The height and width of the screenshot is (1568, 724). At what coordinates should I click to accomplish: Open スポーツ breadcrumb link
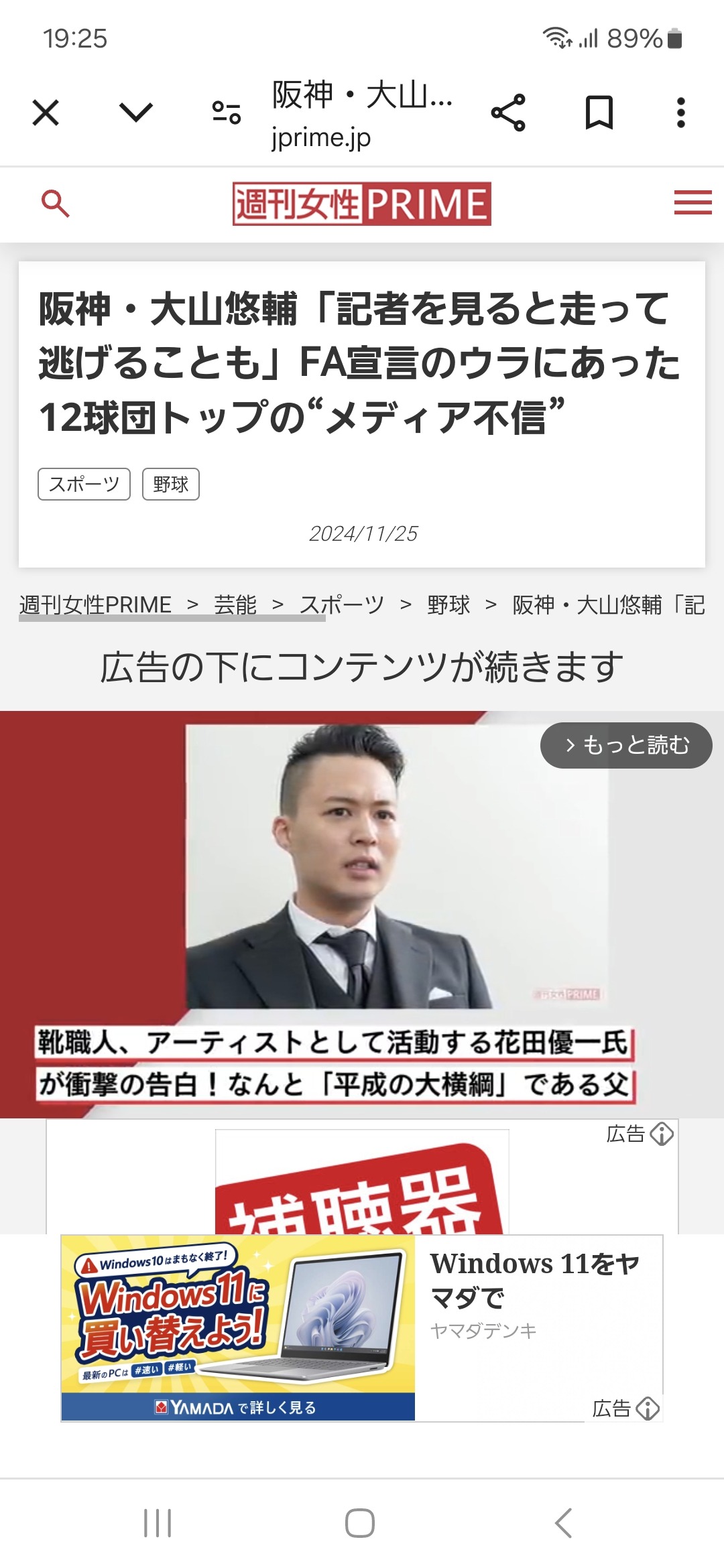(x=342, y=604)
